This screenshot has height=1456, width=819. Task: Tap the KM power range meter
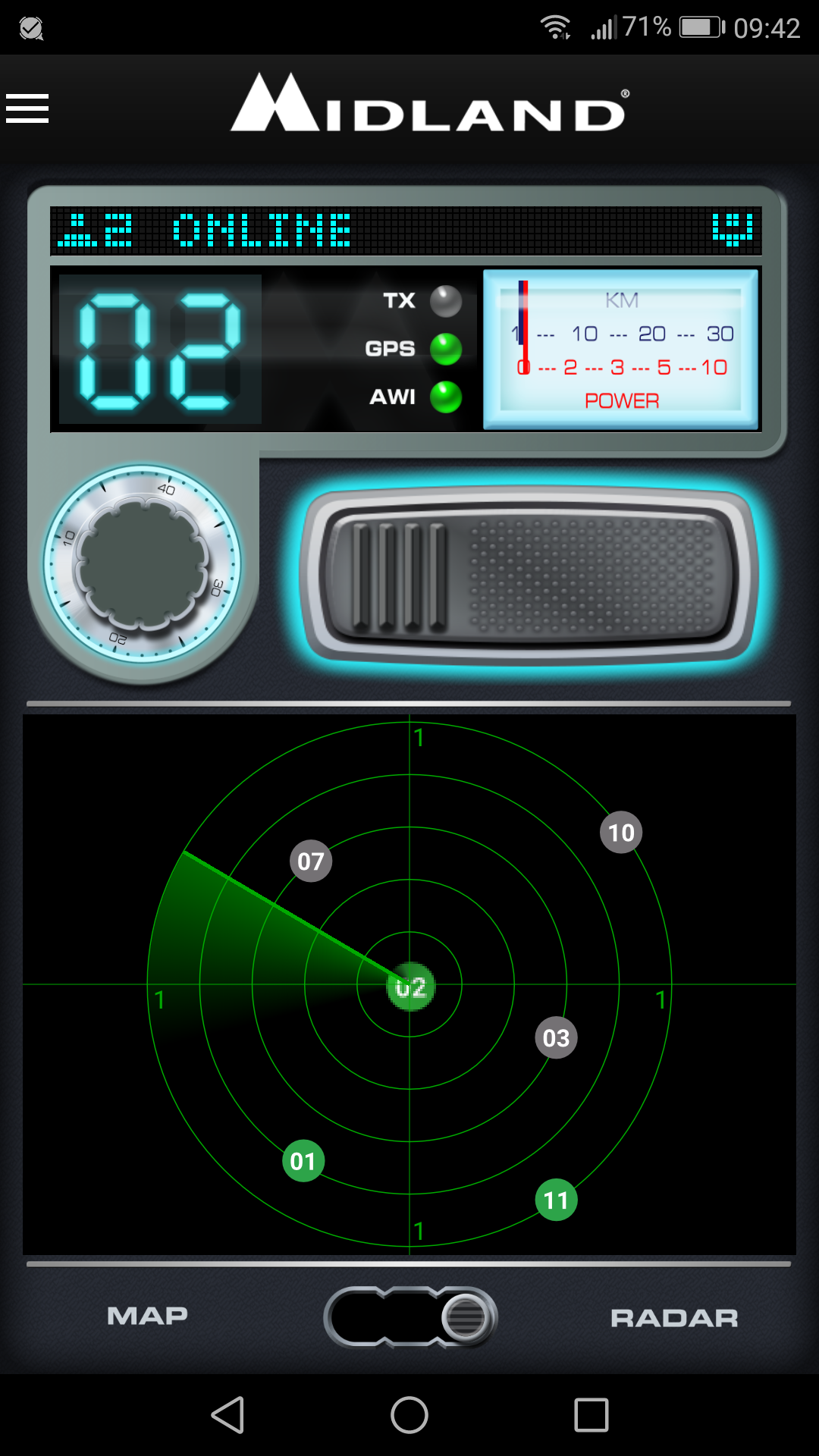[621, 350]
